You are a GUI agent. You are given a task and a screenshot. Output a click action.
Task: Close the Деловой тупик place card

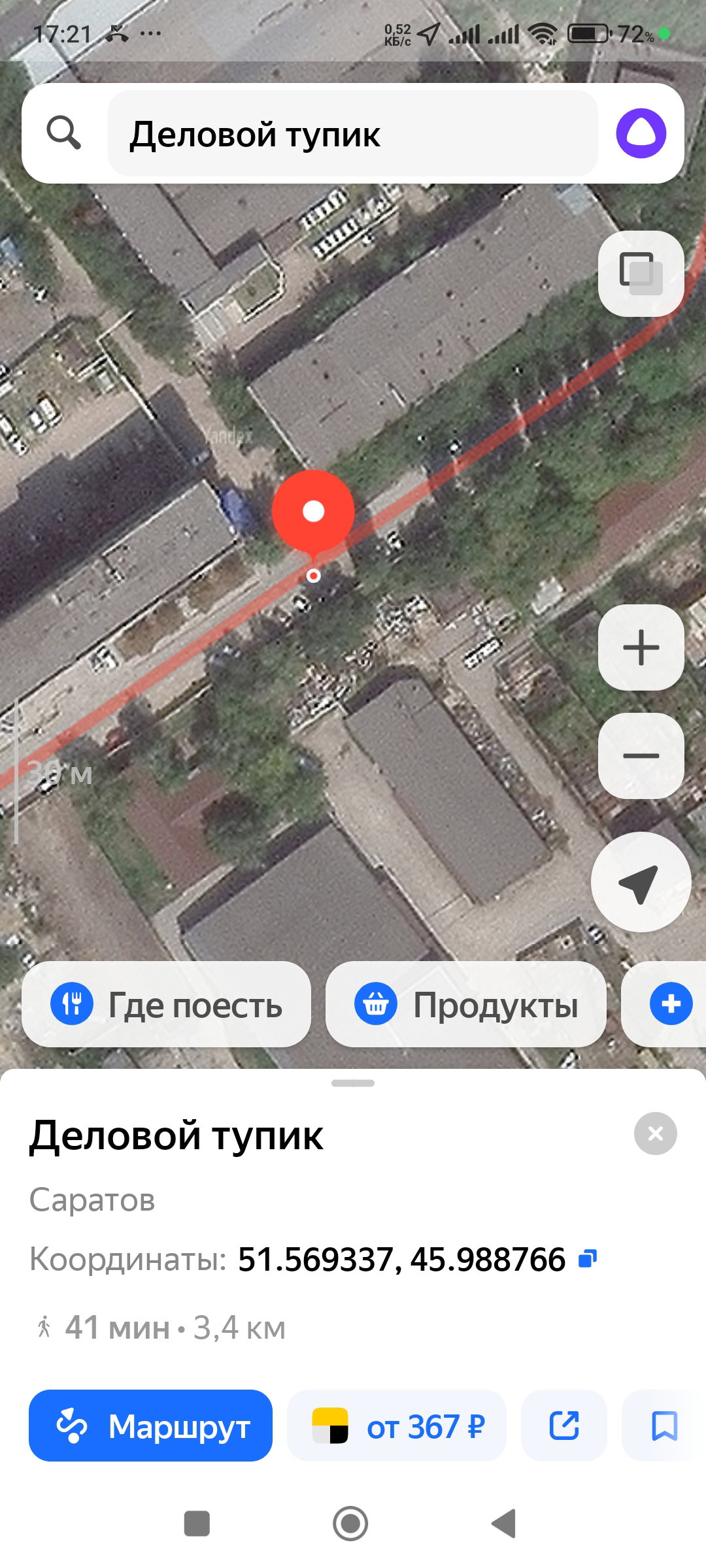point(655,1134)
